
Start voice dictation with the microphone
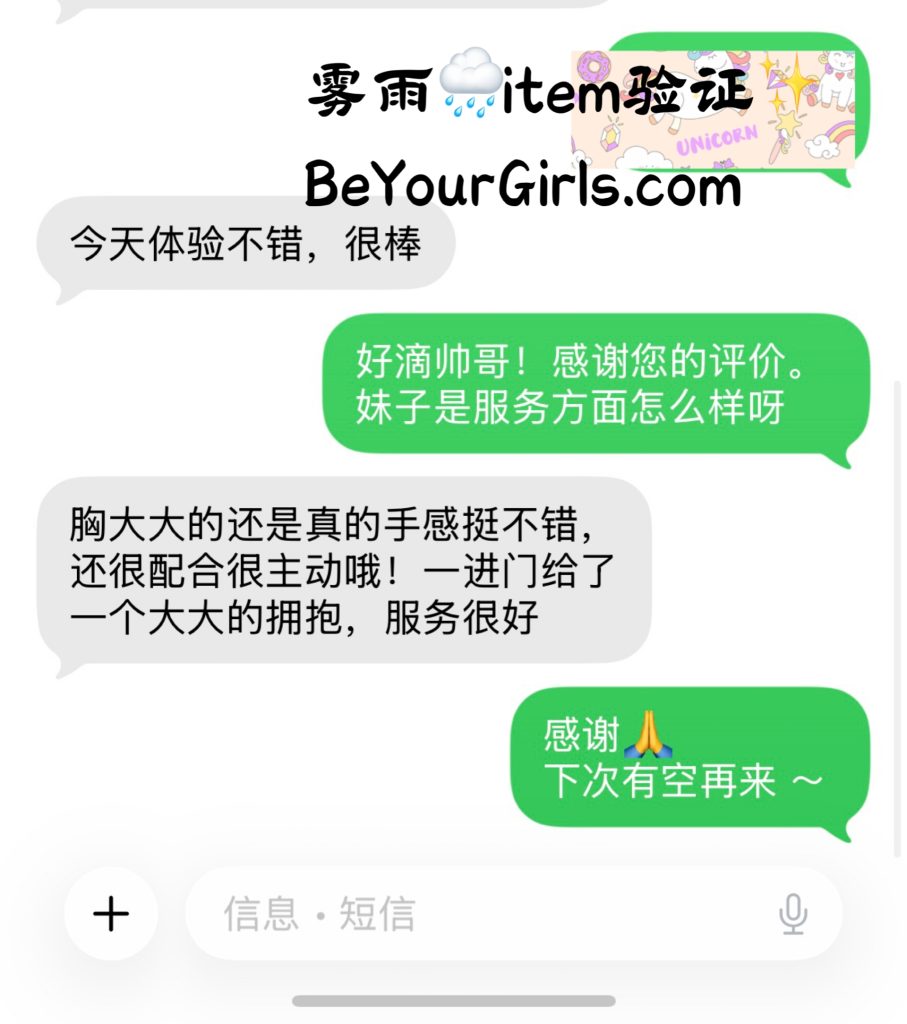793,914
